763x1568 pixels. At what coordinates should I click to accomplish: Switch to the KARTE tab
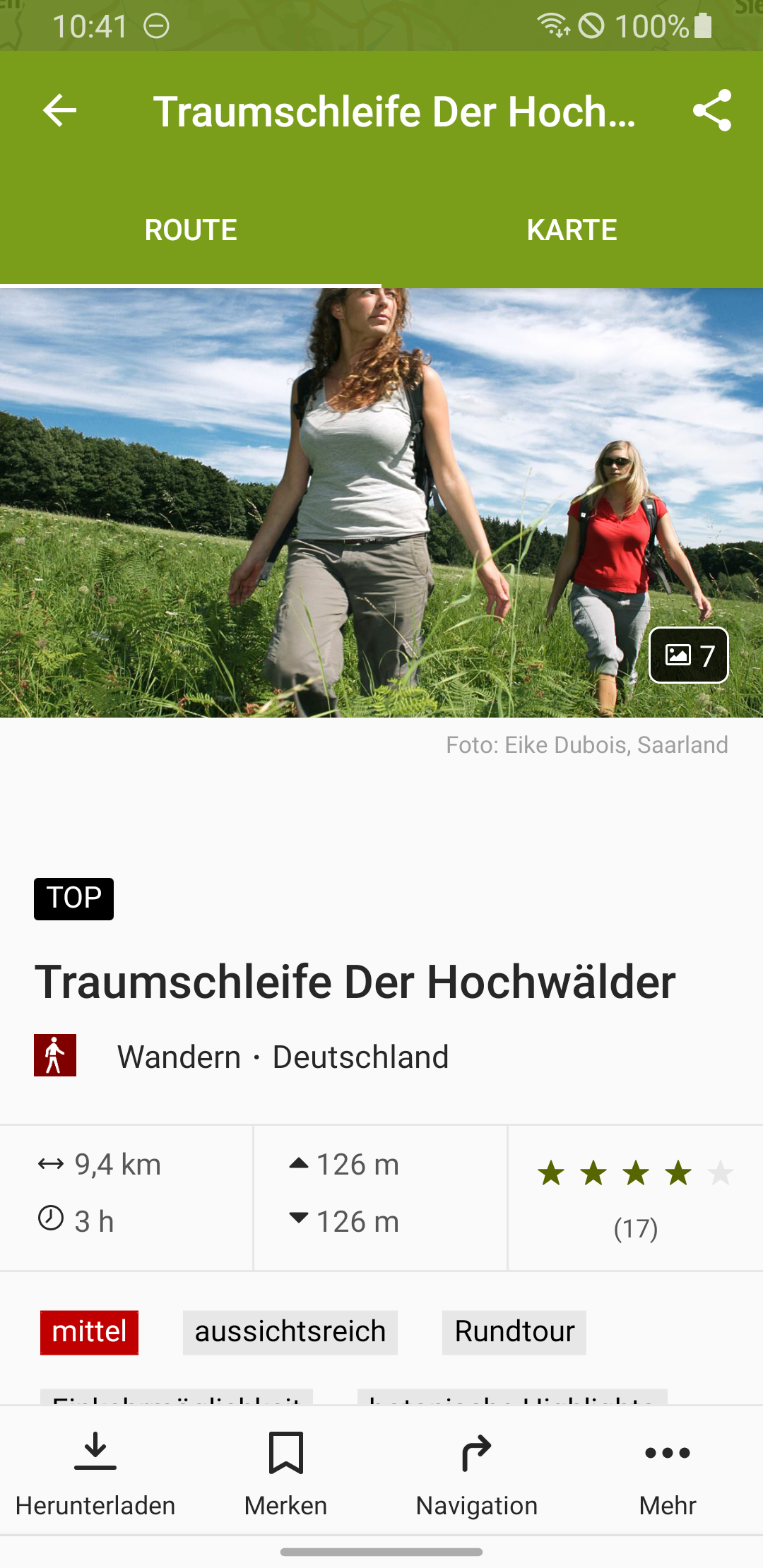[572, 230]
